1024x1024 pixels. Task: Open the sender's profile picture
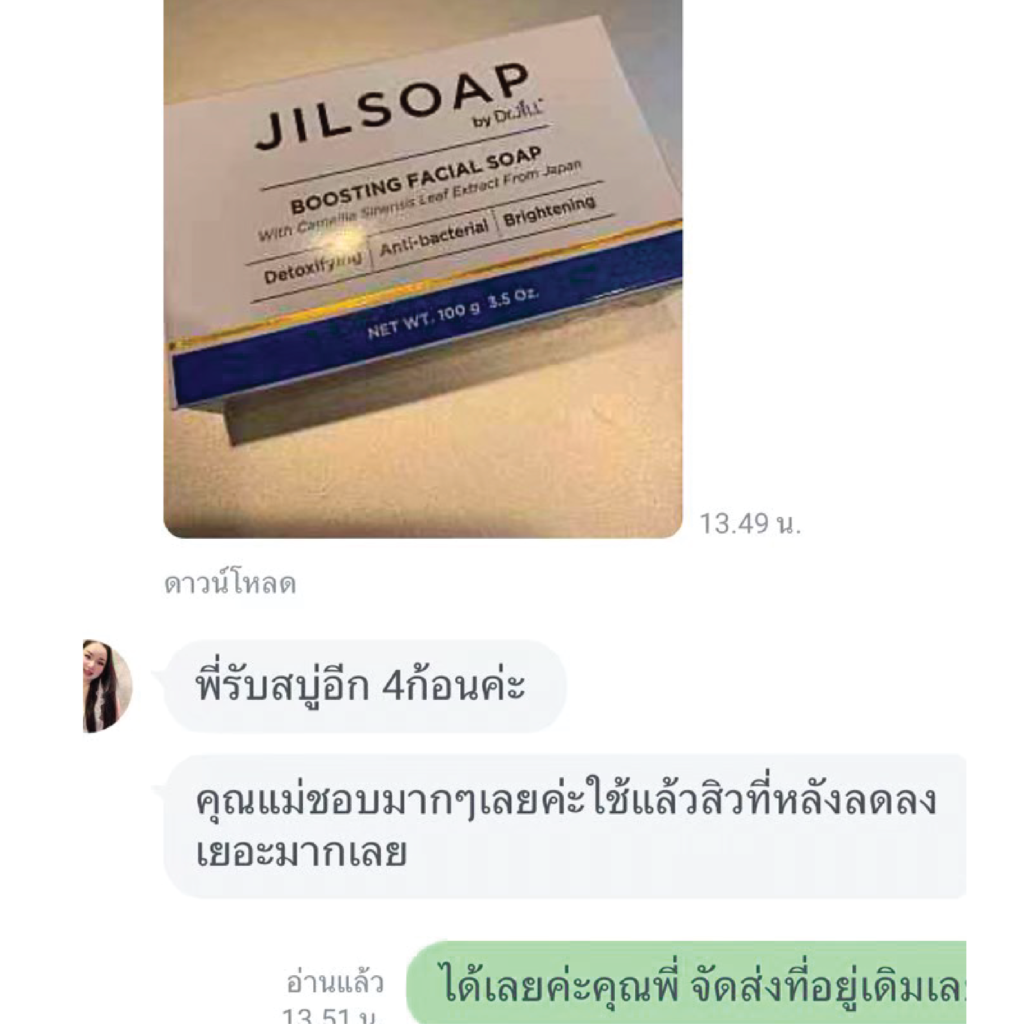(x=105, y=686)
